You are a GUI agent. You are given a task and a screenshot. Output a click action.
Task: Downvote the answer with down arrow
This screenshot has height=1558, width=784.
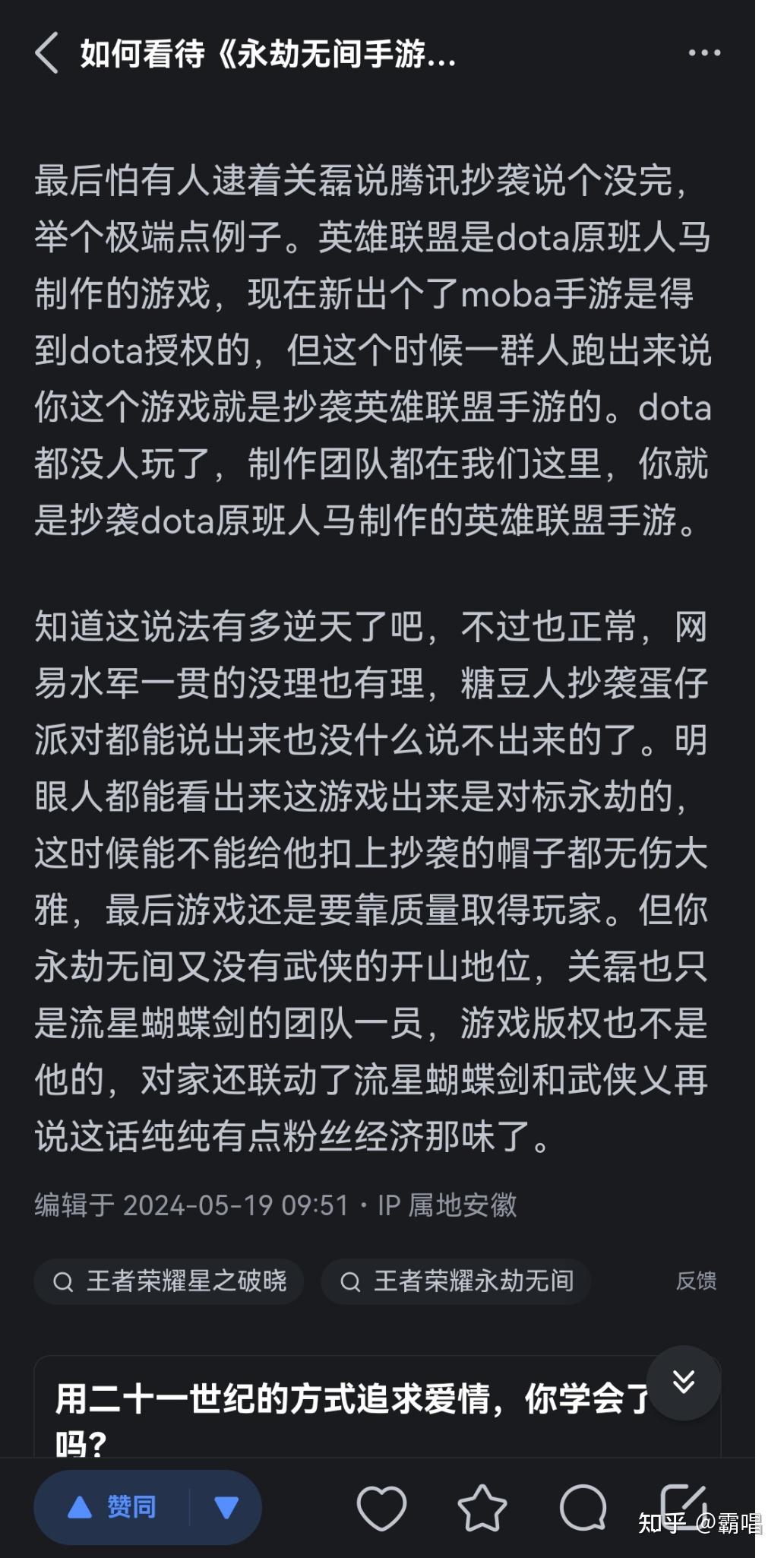(226, 1506)
